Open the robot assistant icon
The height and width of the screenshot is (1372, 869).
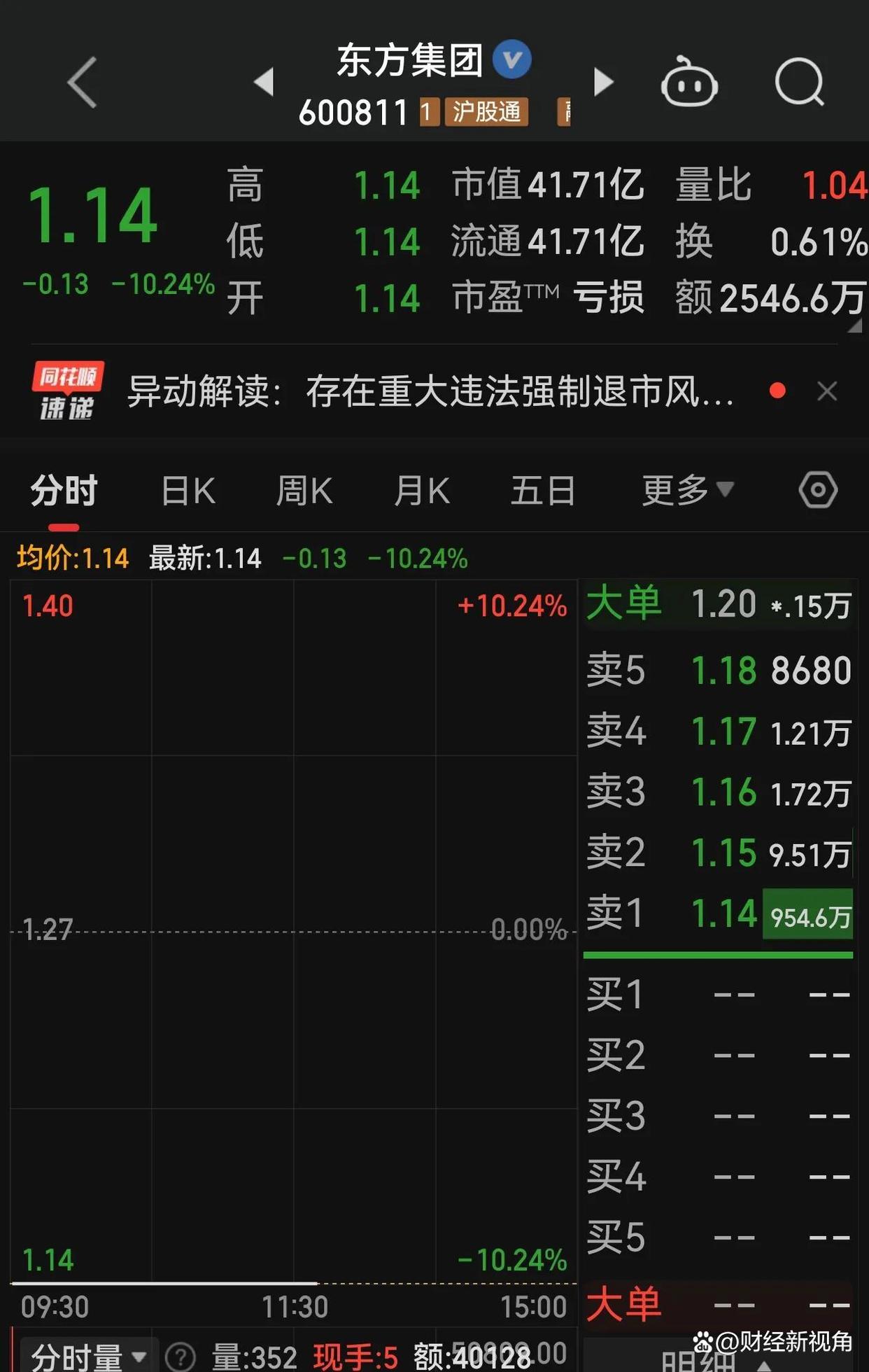click(x=689, y=83)
